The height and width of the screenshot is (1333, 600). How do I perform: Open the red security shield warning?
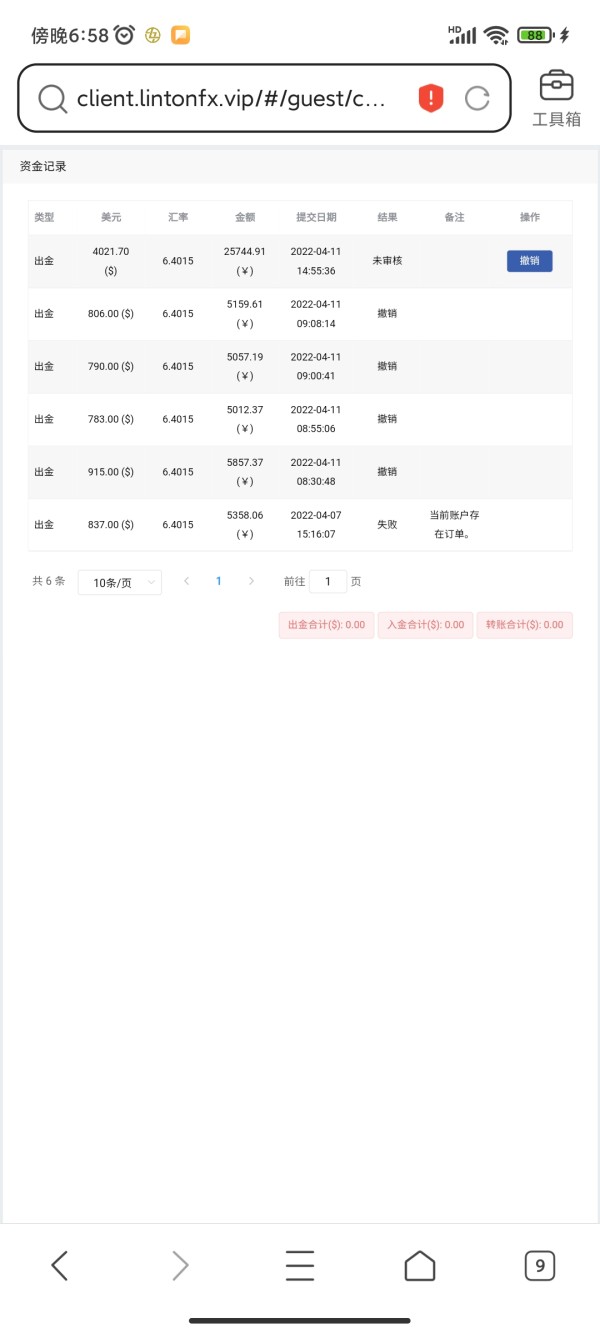(x=430, y=98)
